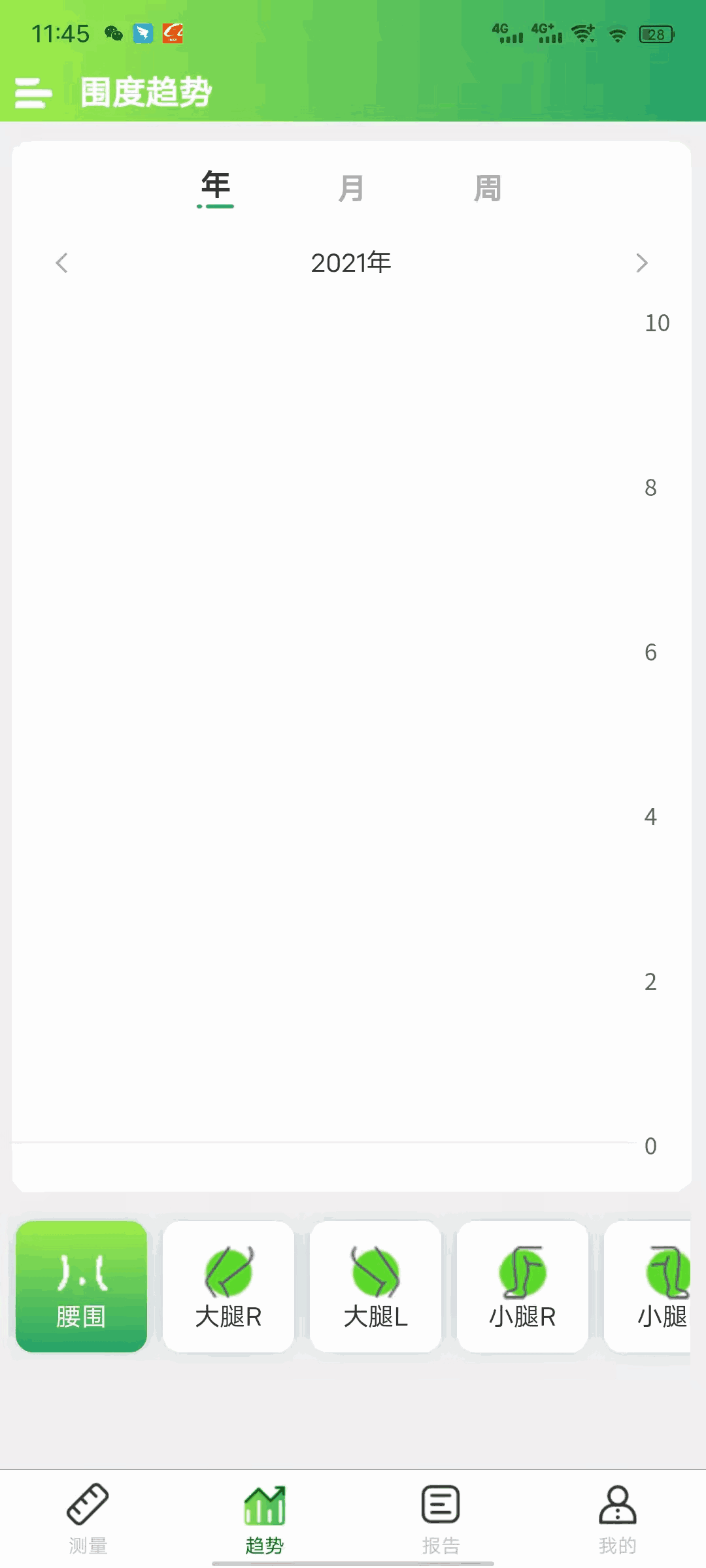Open the 我的 tab in bottom navigation

coord(617,1518)
